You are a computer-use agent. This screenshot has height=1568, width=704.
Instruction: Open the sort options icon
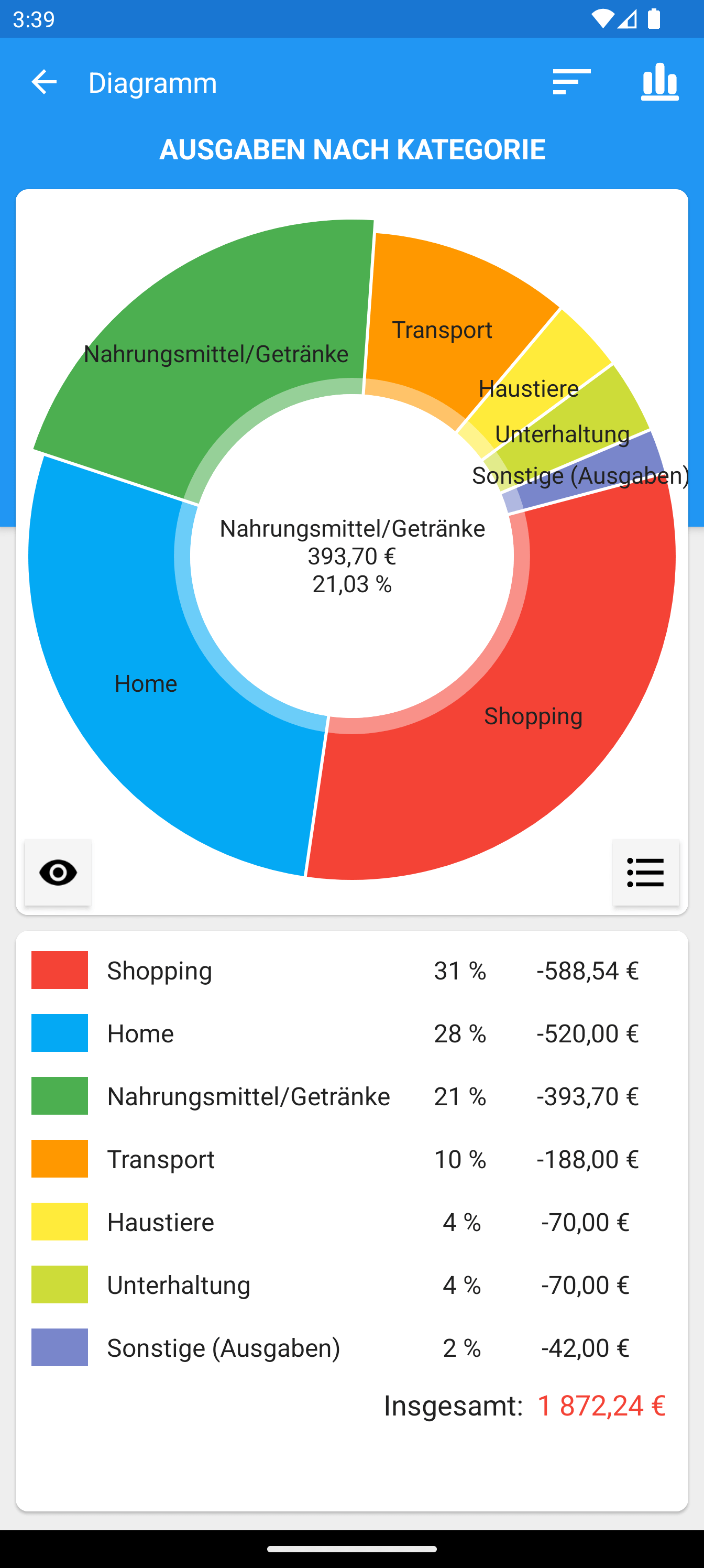[x=571, y=82]
